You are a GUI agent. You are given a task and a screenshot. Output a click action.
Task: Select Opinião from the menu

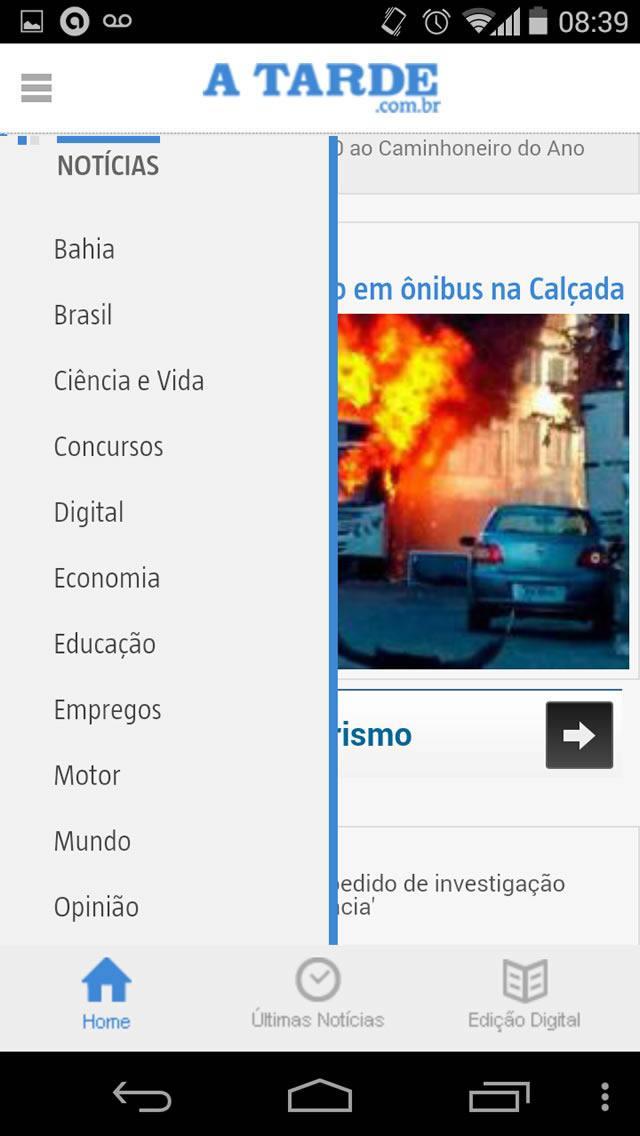(x=96, y=908)
